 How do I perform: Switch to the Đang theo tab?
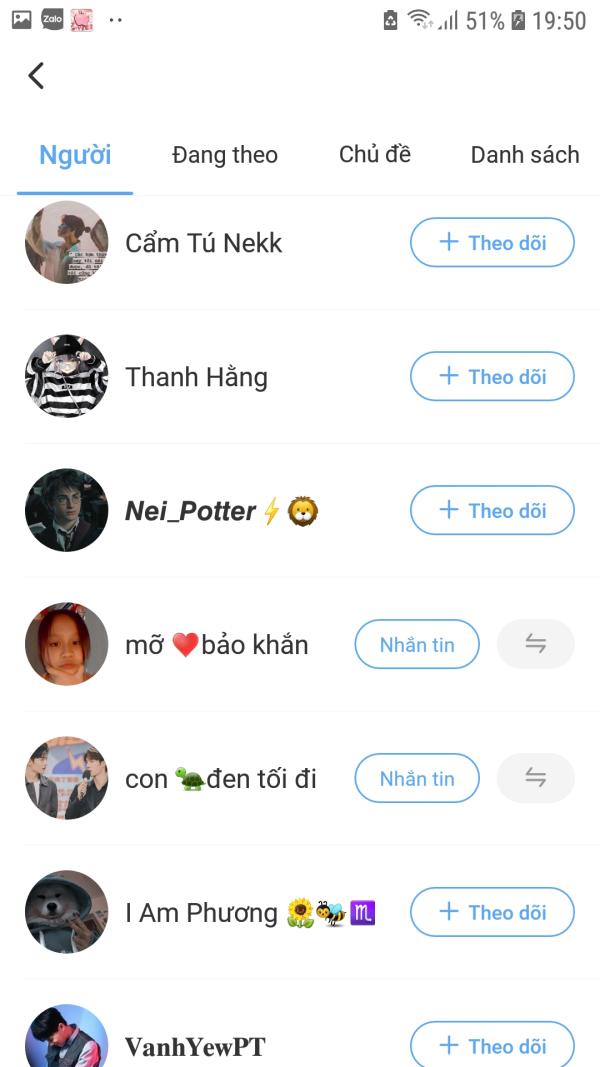click(x=224, y=155)
